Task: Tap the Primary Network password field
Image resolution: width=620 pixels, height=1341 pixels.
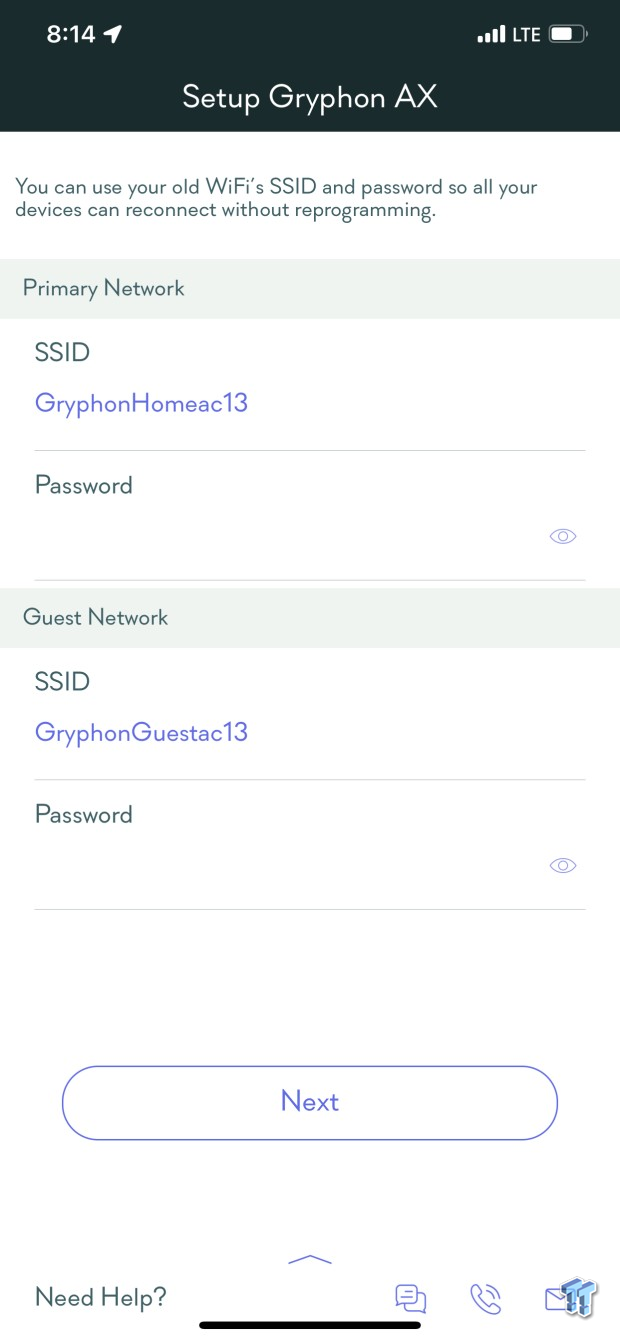Action: tap(290, 537)
